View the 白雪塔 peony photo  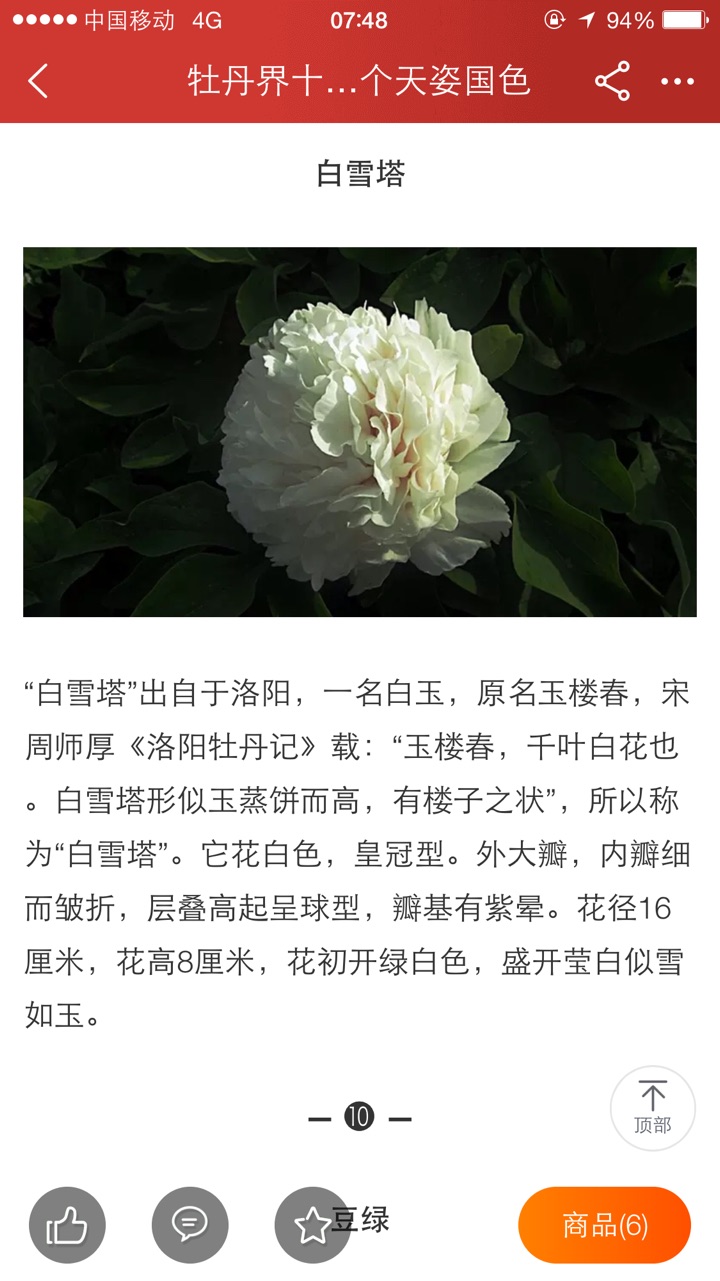[x=360, y=432]
